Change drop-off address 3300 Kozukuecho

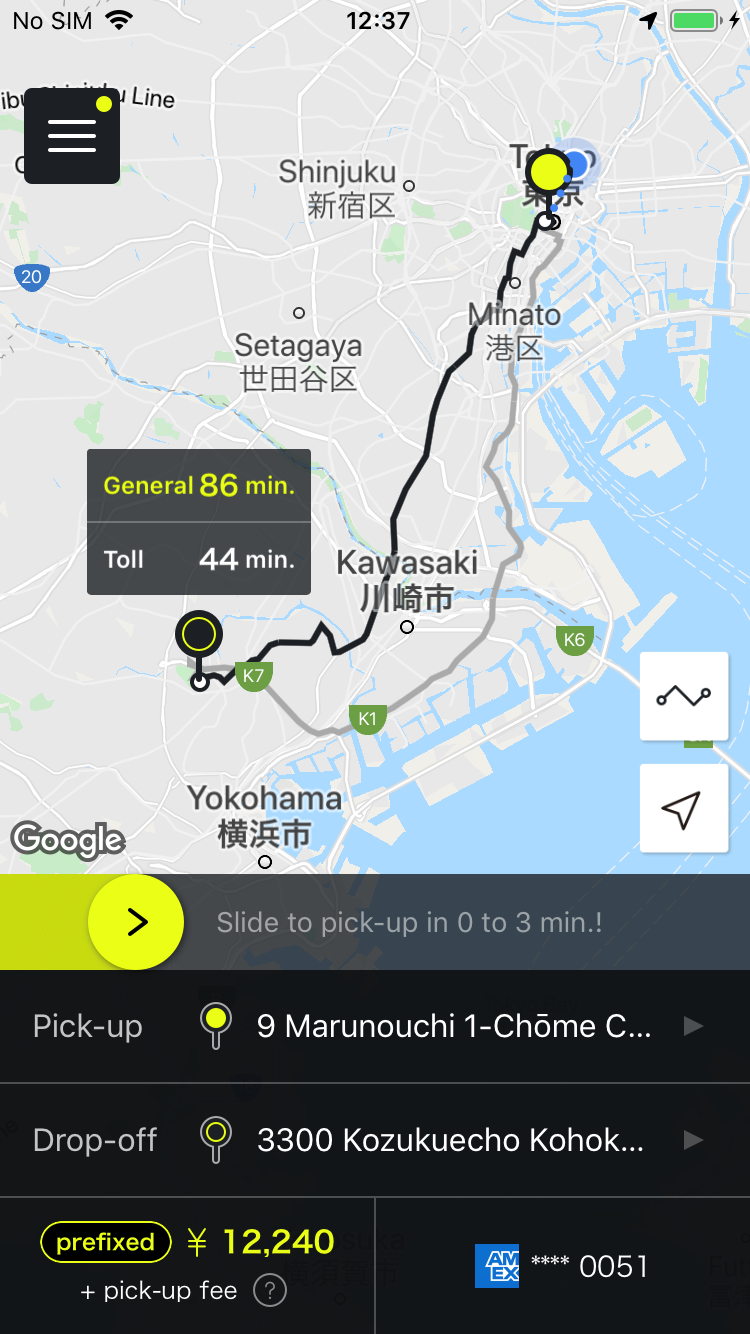(x=450, y=1140)
